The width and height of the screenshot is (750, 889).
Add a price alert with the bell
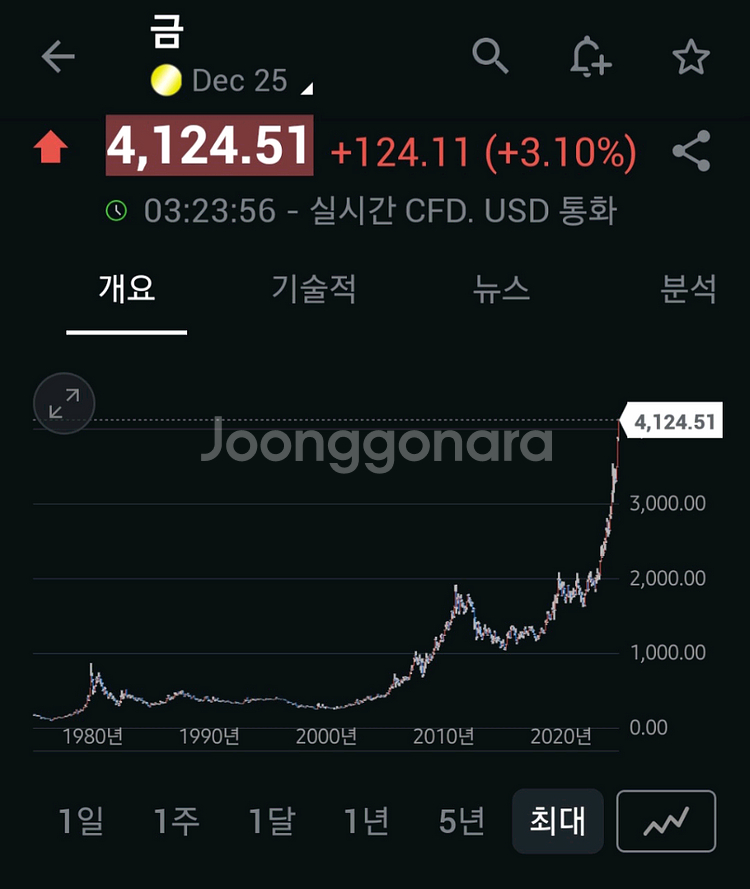coord(590,57)
